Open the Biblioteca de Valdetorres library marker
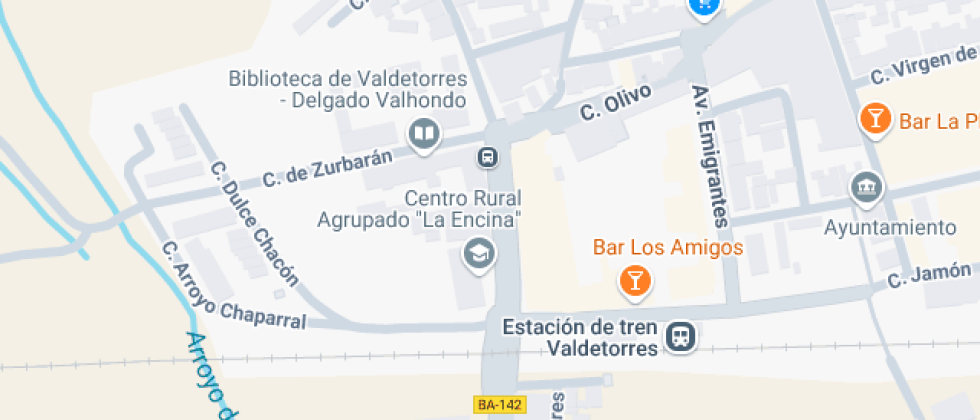The image size is (980, 420). pos(424,135)
